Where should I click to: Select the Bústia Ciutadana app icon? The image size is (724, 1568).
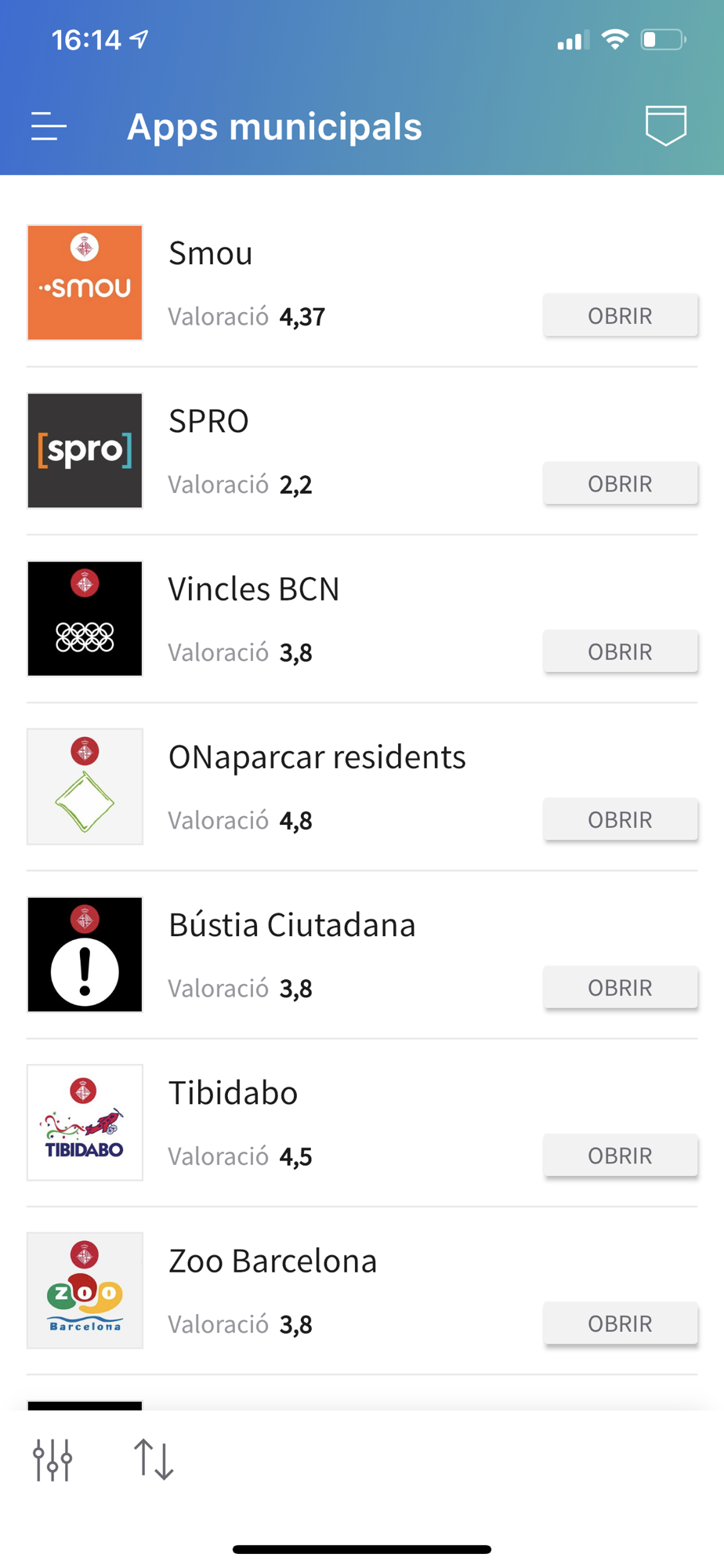pos(85,954)
